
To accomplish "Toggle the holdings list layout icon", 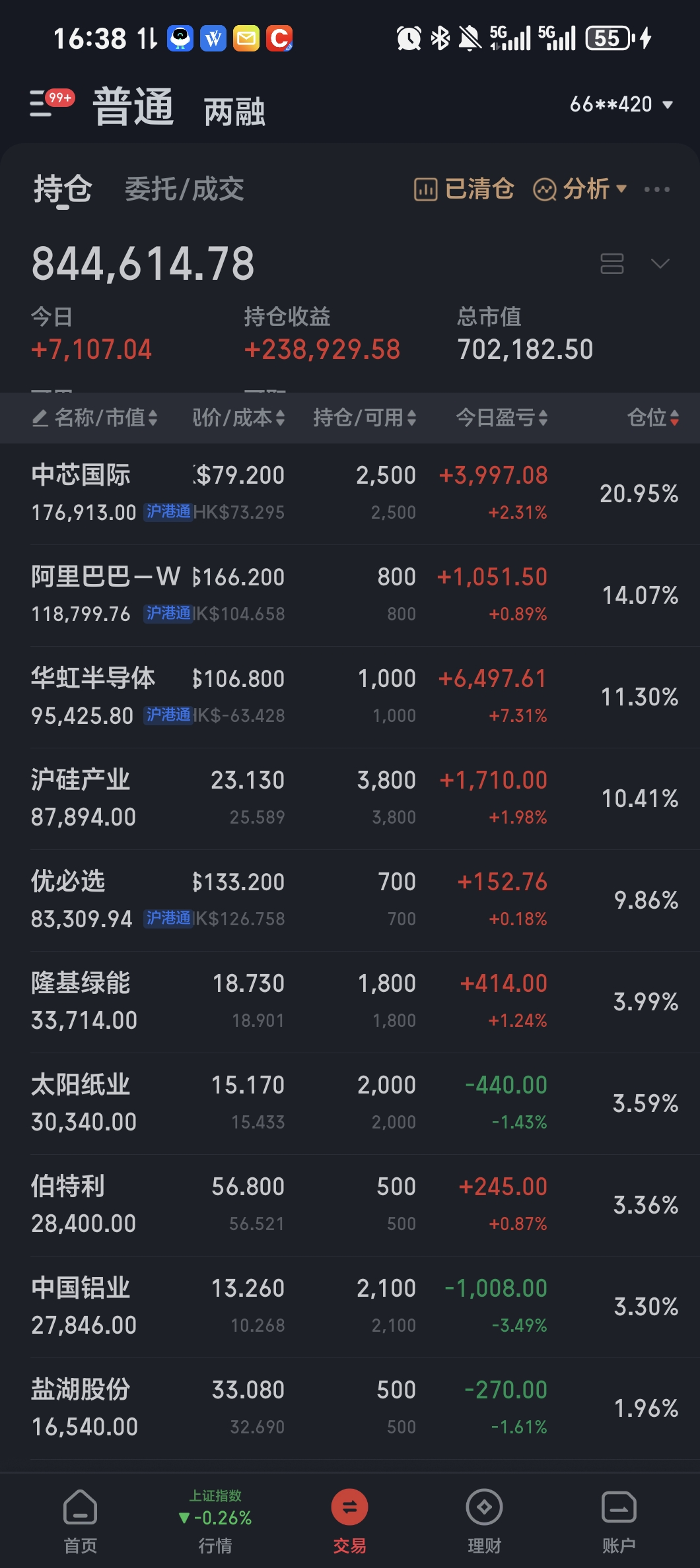I will (x=612, y=263).
